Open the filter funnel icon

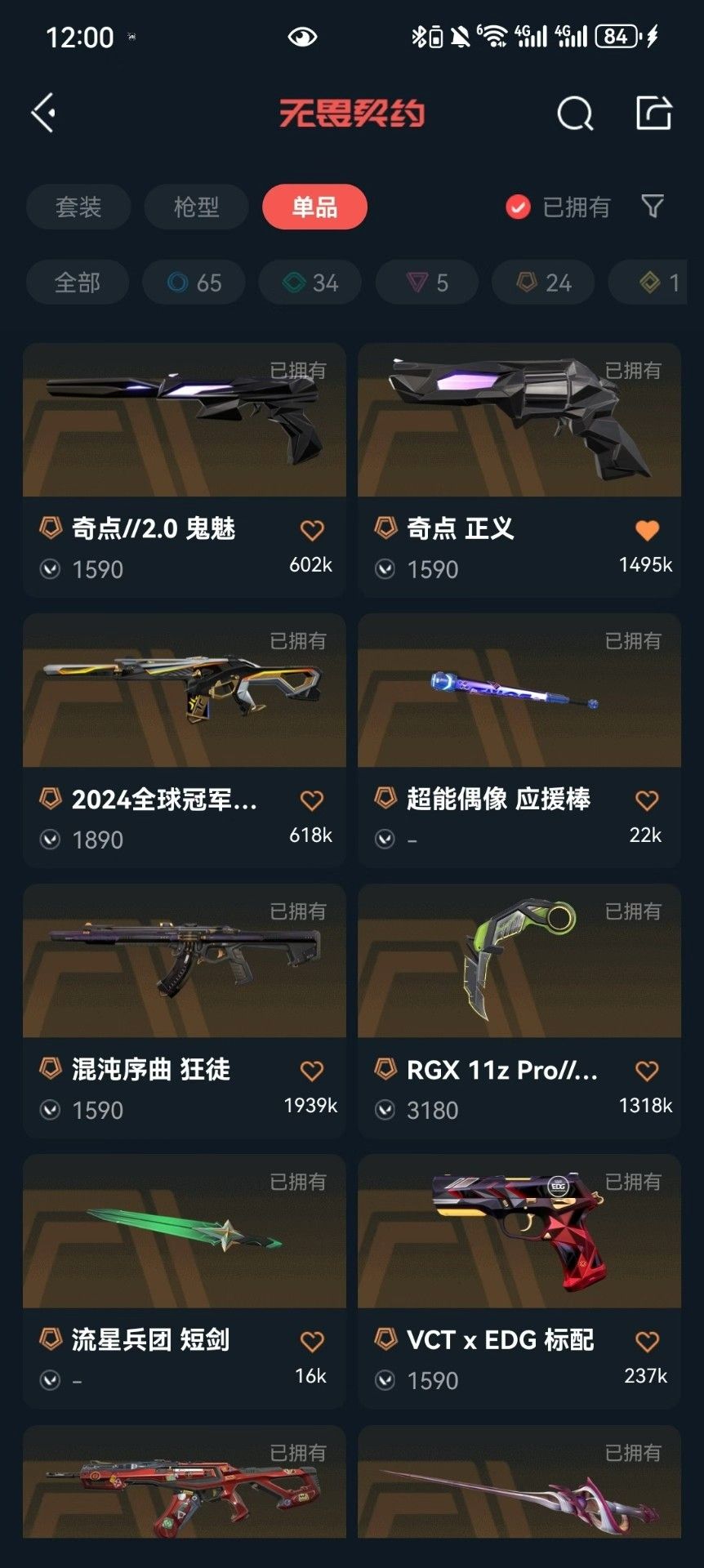pos(652,207)
